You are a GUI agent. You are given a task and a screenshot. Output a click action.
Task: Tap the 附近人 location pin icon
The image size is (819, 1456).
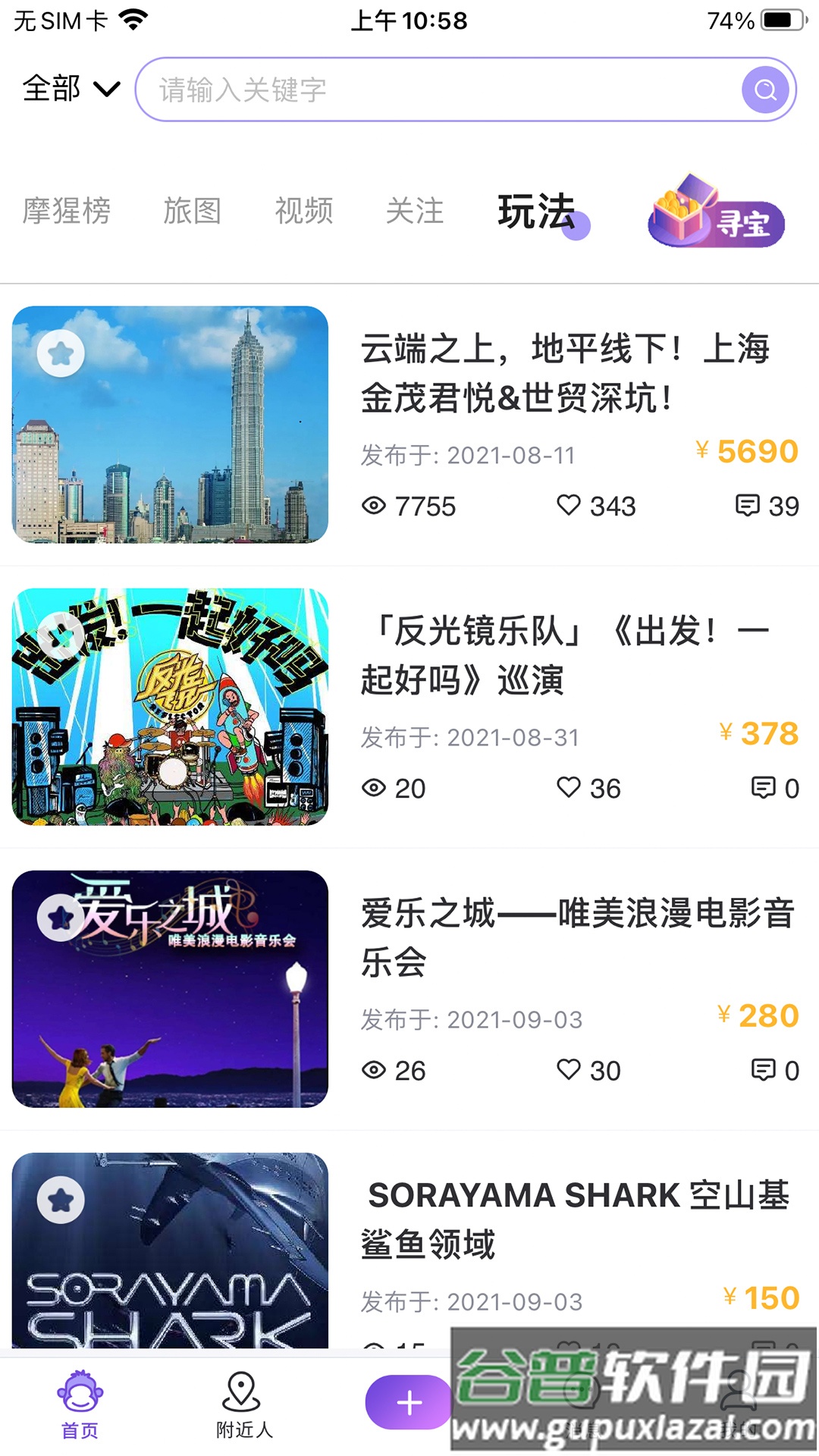[241, 1402]
